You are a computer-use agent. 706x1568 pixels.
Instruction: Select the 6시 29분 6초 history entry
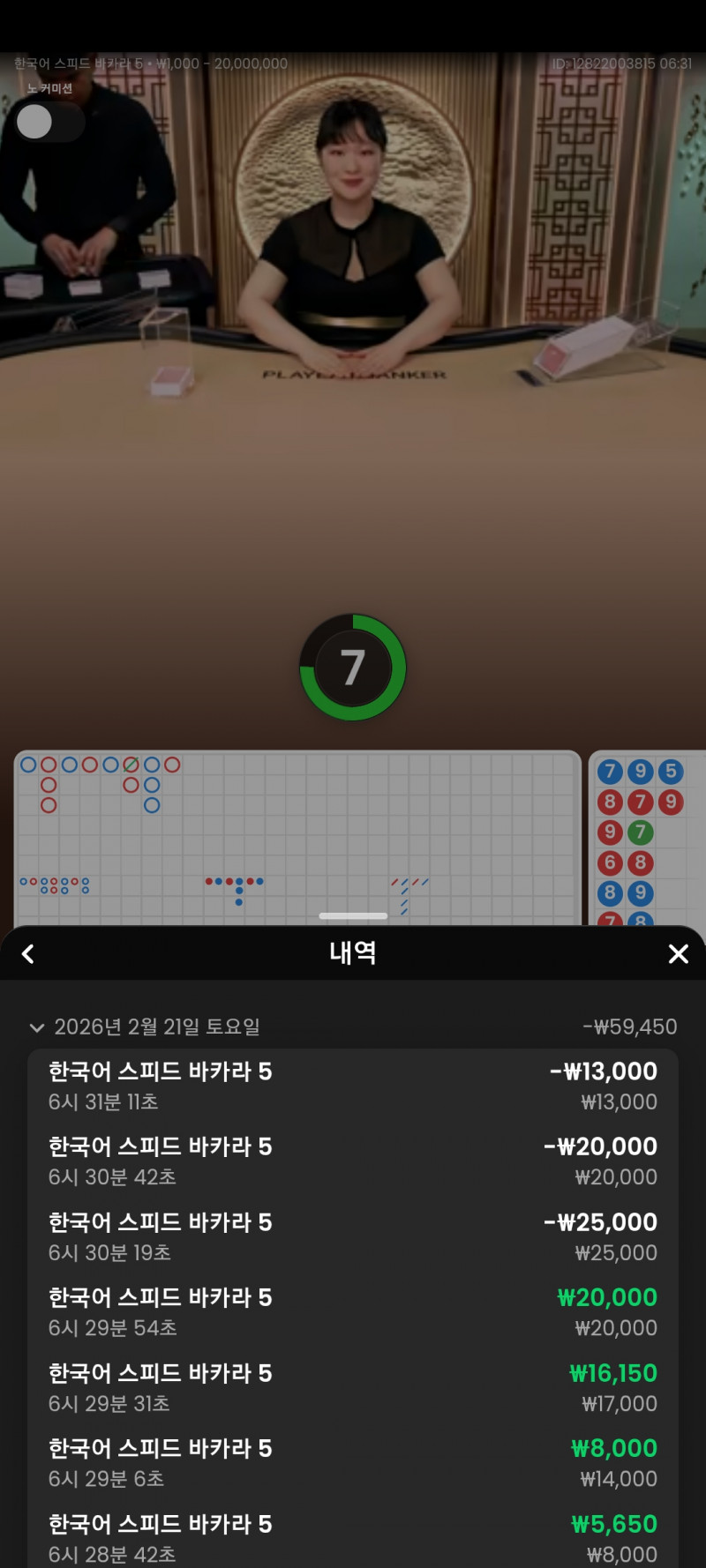point(353,1462)
